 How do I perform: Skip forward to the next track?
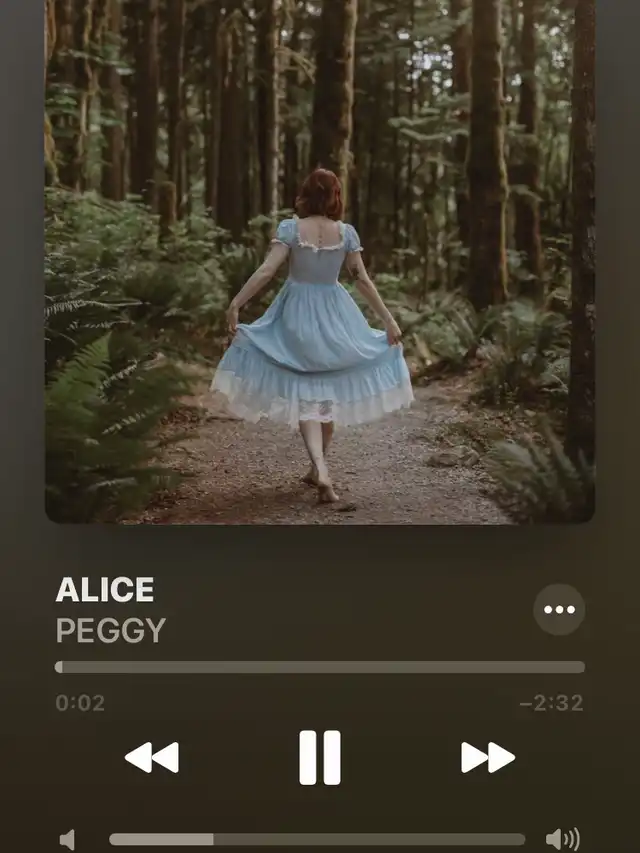[x=488, y=757]
